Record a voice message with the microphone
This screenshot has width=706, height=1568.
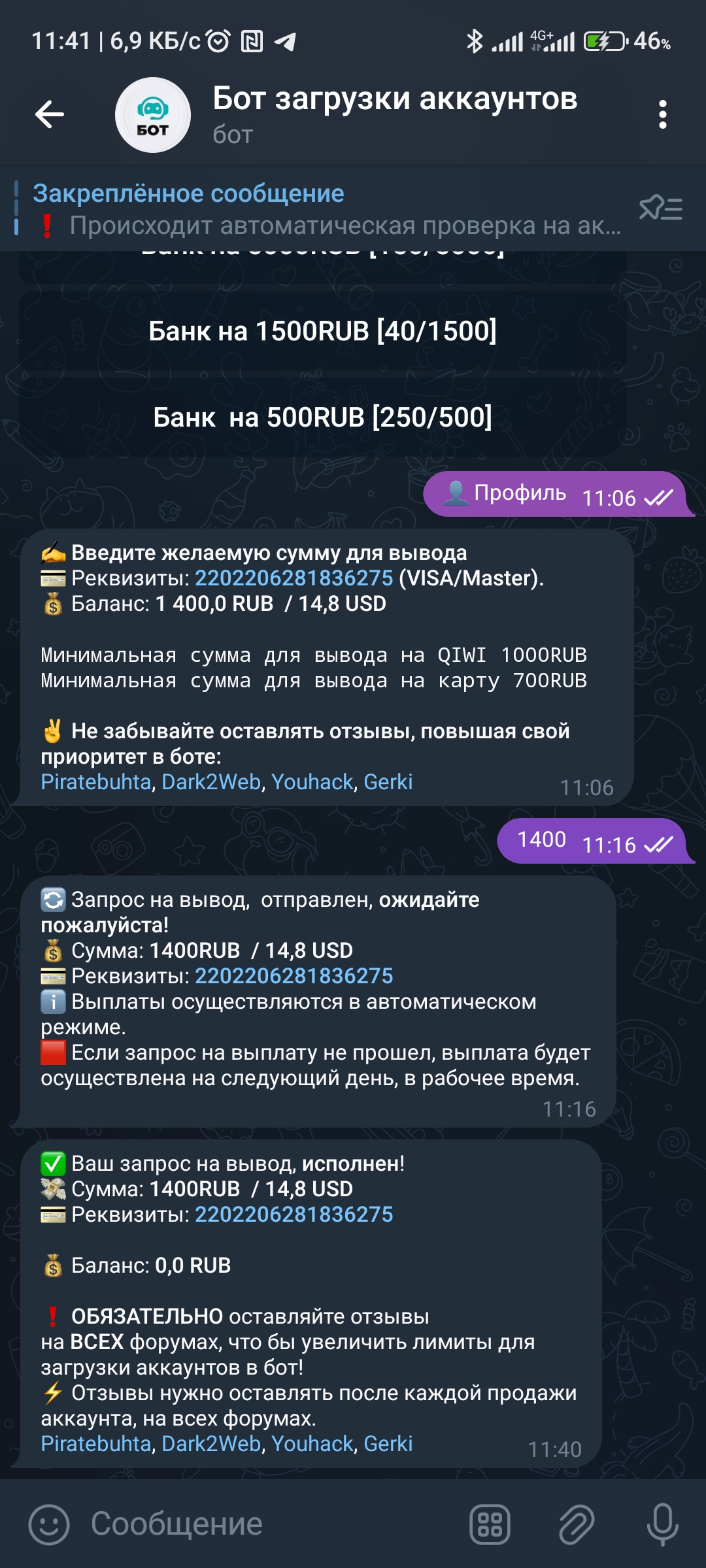click(x=662, y=1524)
